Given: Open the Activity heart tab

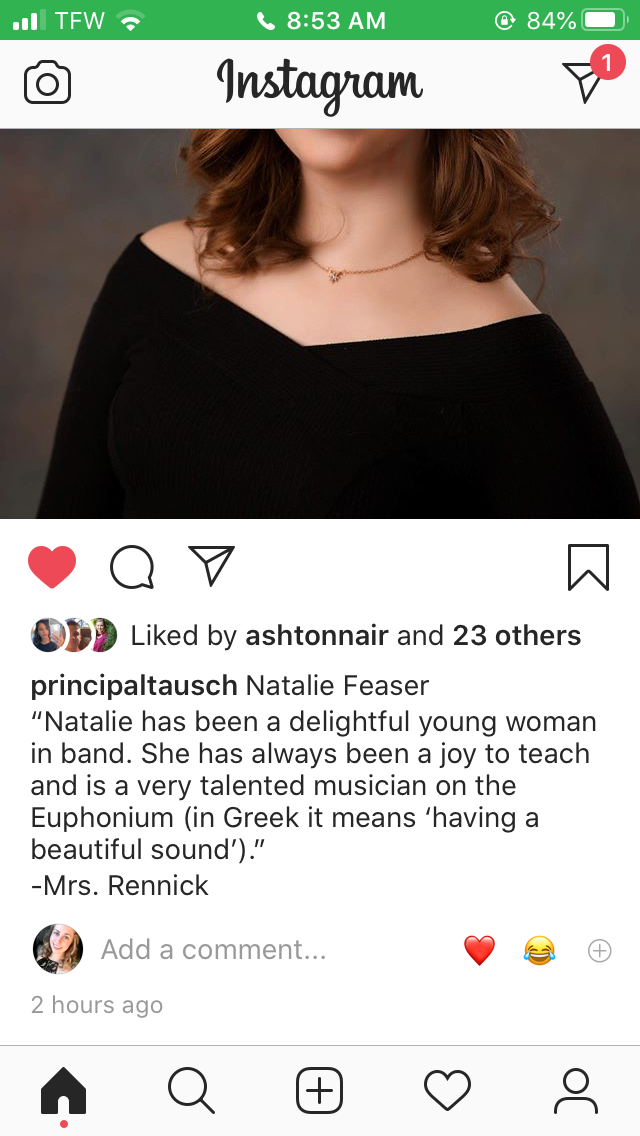Looking at the screenshot, I should click(447, 1090).
